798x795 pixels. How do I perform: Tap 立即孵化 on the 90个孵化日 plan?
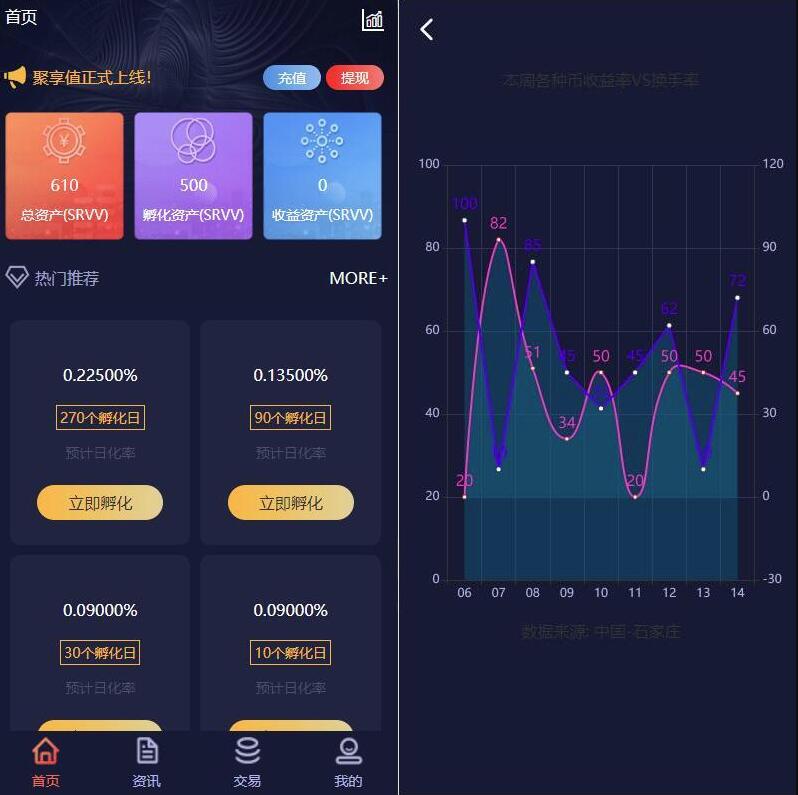pyautogui.click(x=291, y=503)
